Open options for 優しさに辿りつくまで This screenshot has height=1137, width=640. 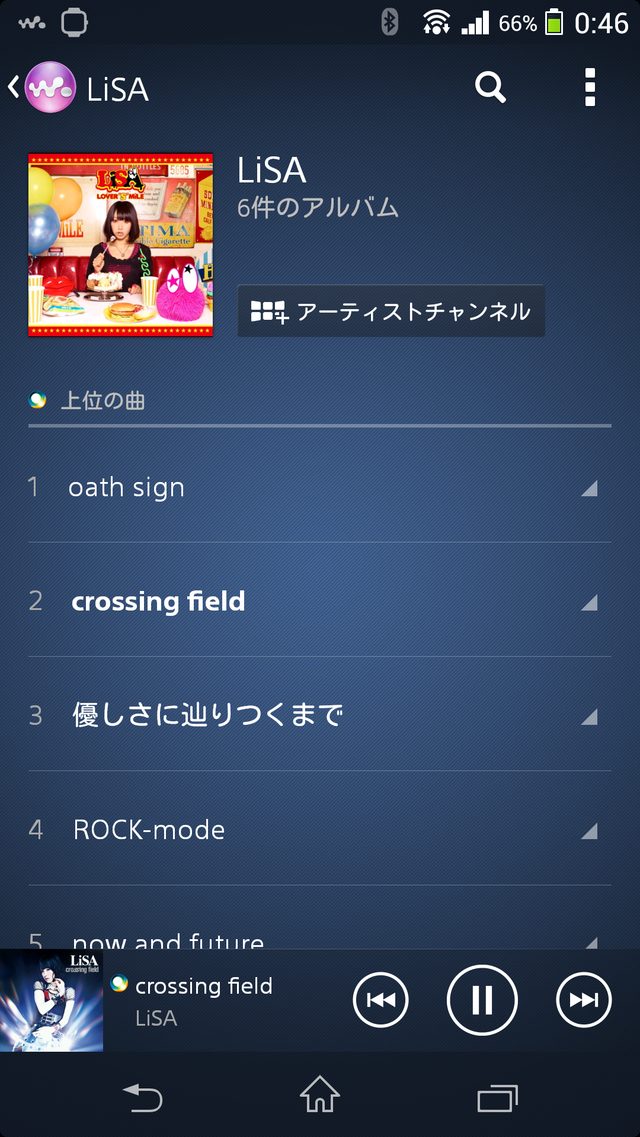[x=589, y=716]
